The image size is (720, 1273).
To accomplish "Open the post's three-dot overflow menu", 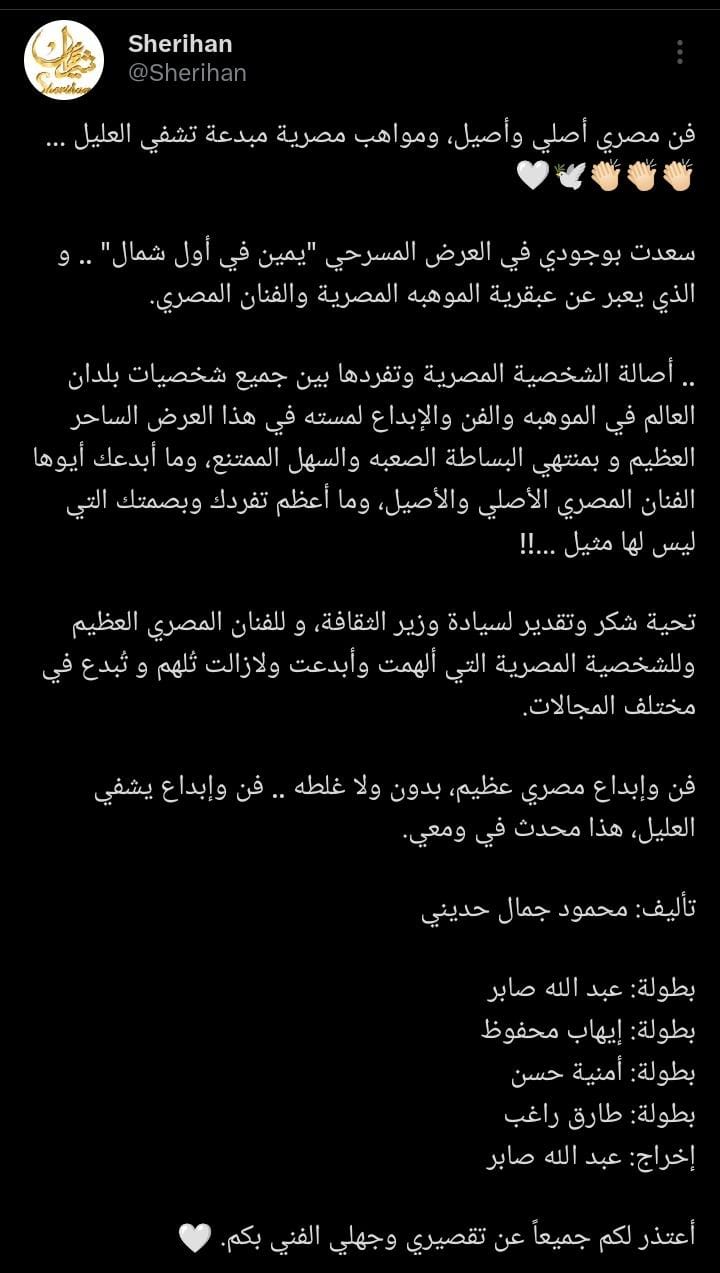I will coord(679,52).
